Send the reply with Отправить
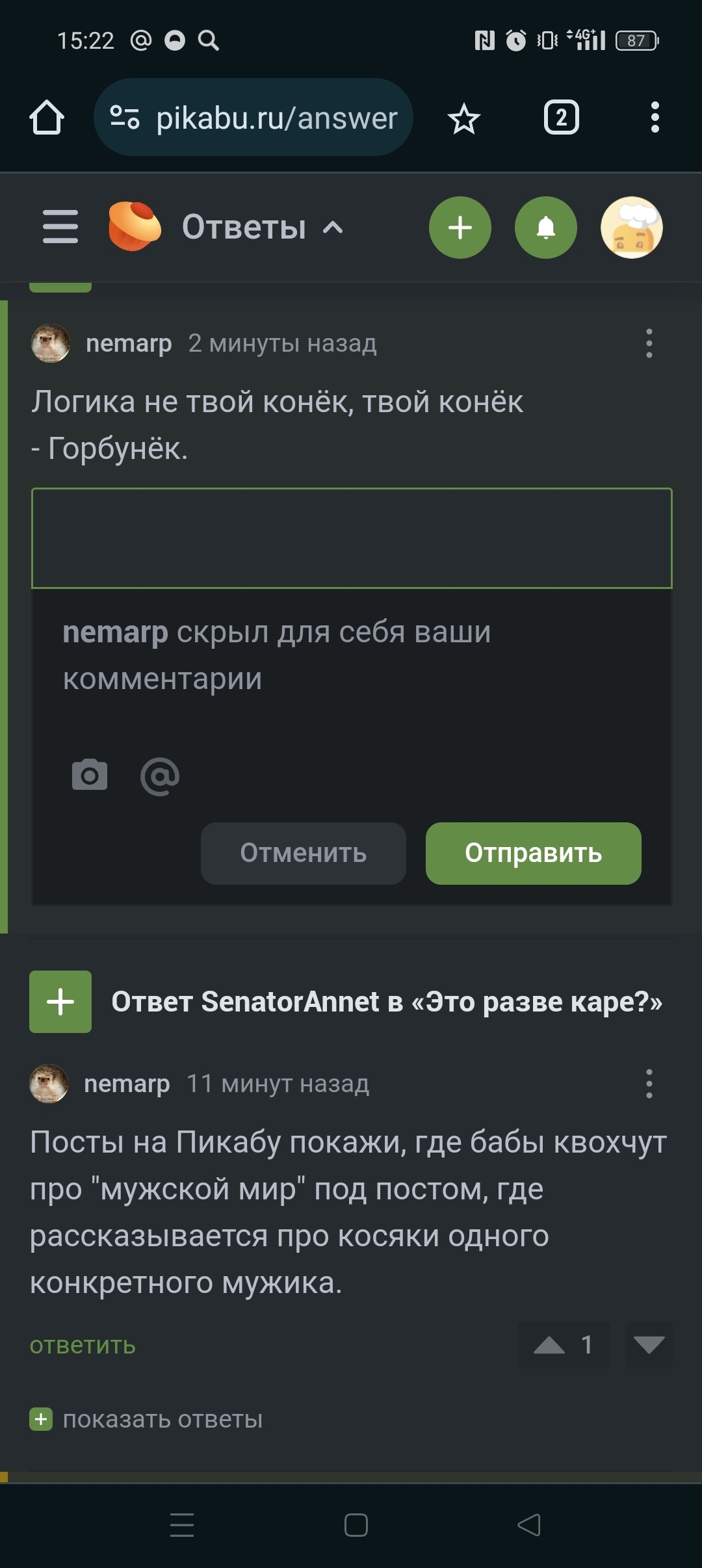 (x=533, y=853)
